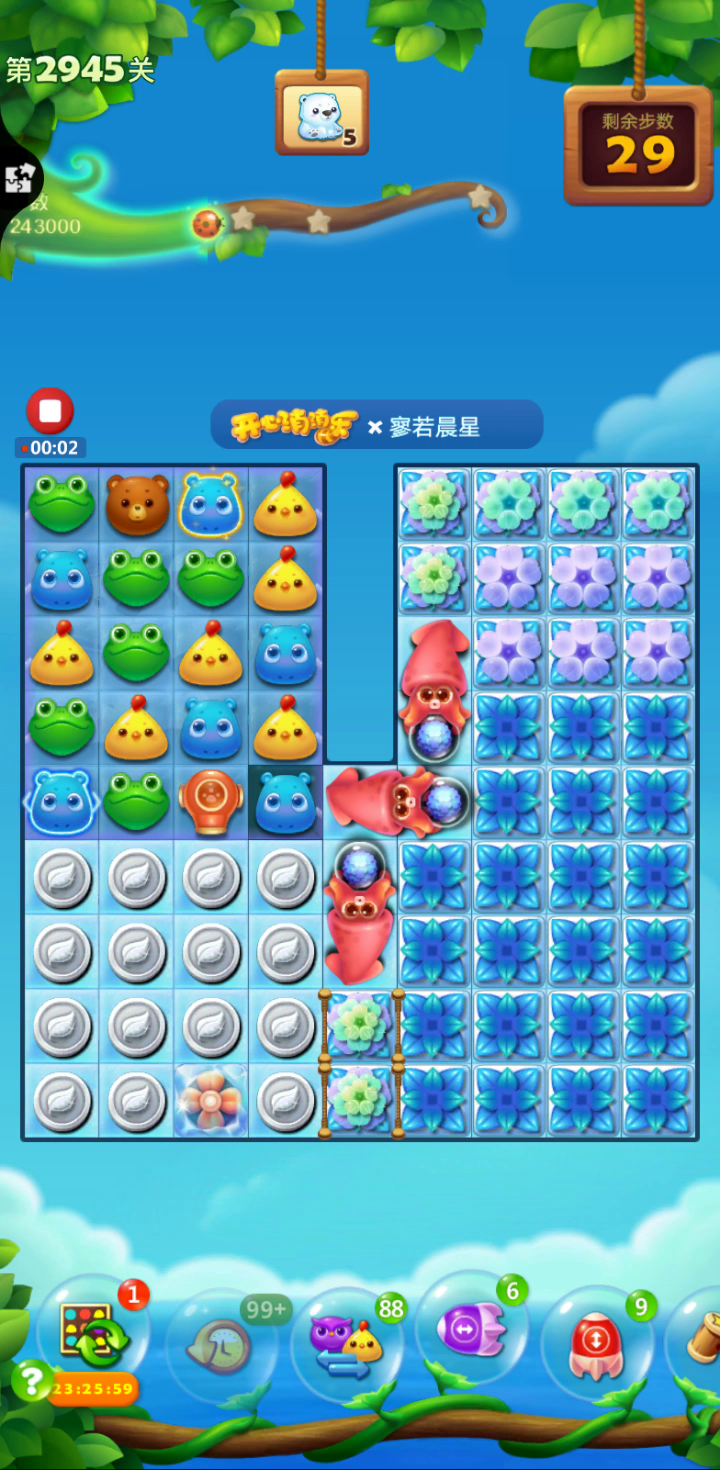Tap the orange horn item on board
720x1470 pixels.
click(211, 802)
